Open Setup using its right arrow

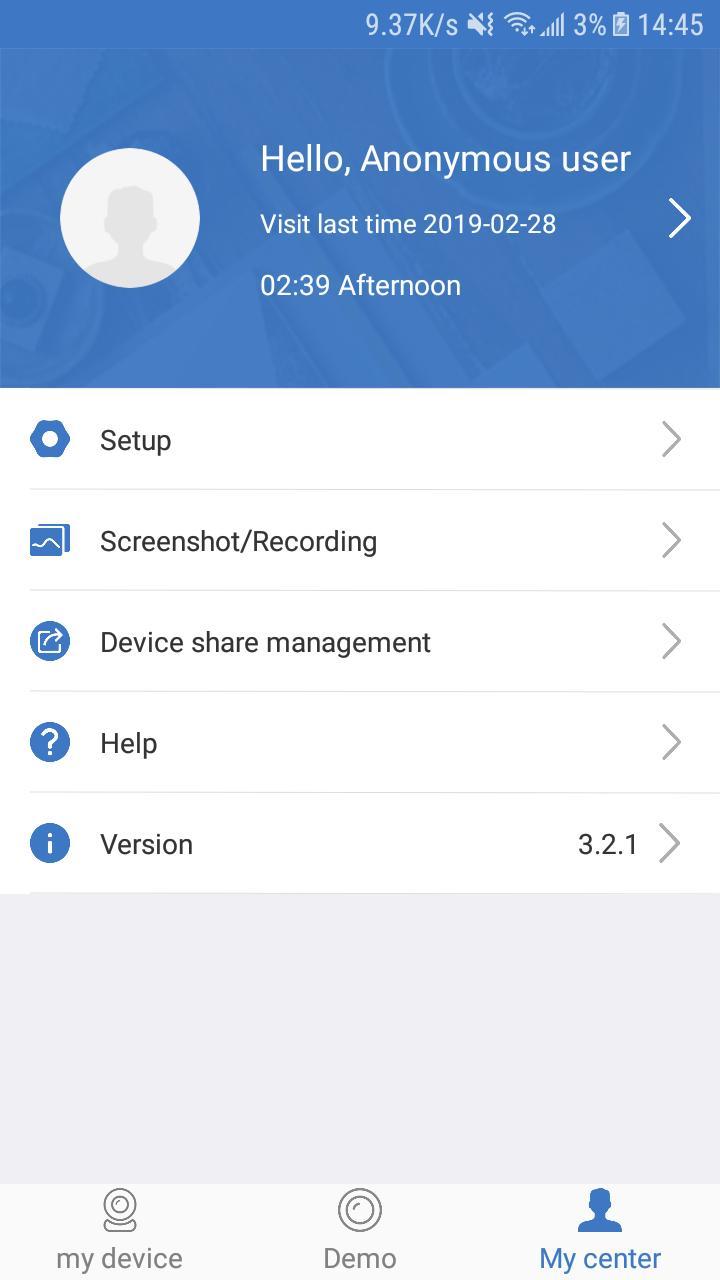670,439
